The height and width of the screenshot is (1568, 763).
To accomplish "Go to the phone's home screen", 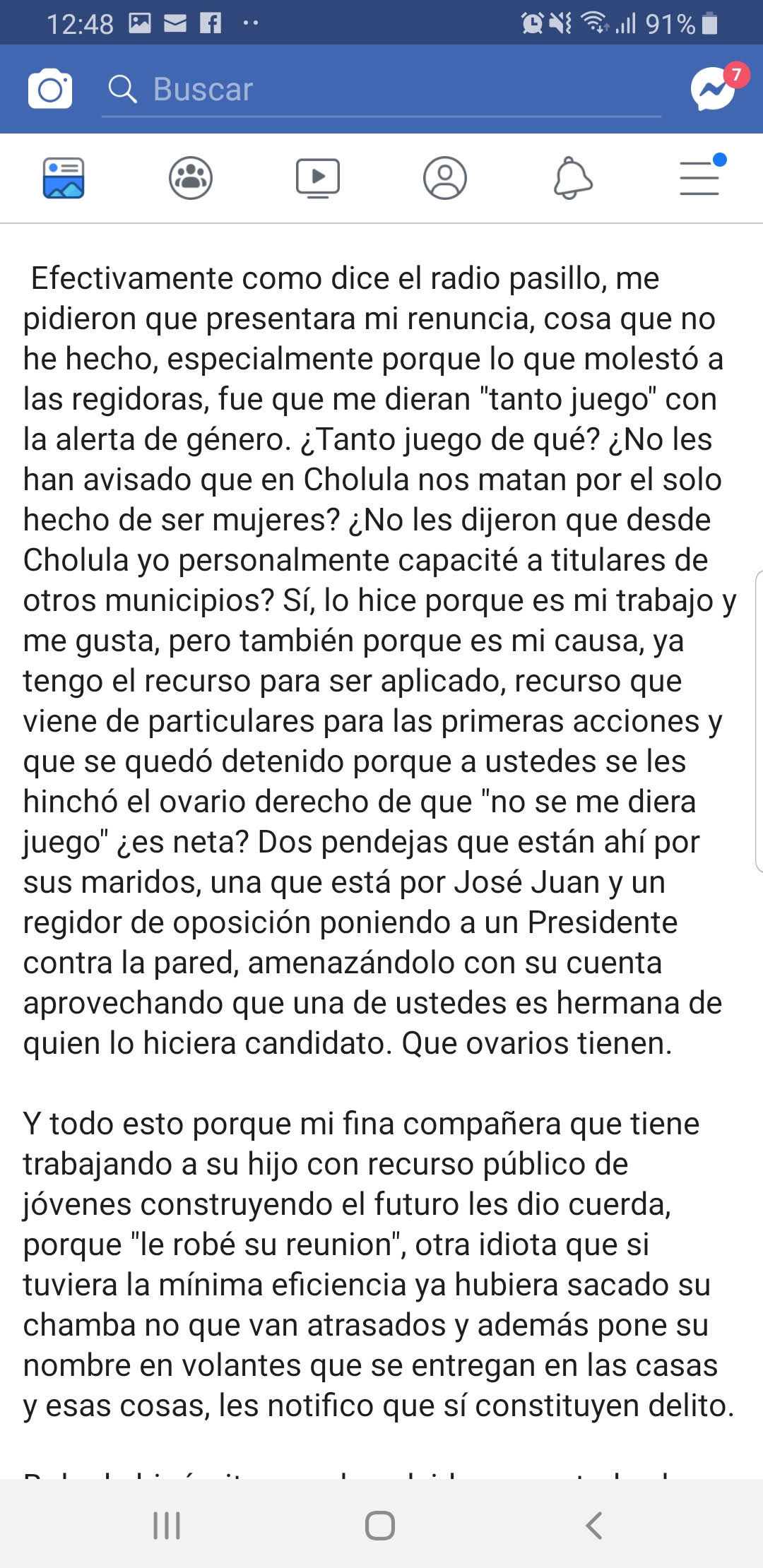I will pyautogui.click(x=380, y=1525).
